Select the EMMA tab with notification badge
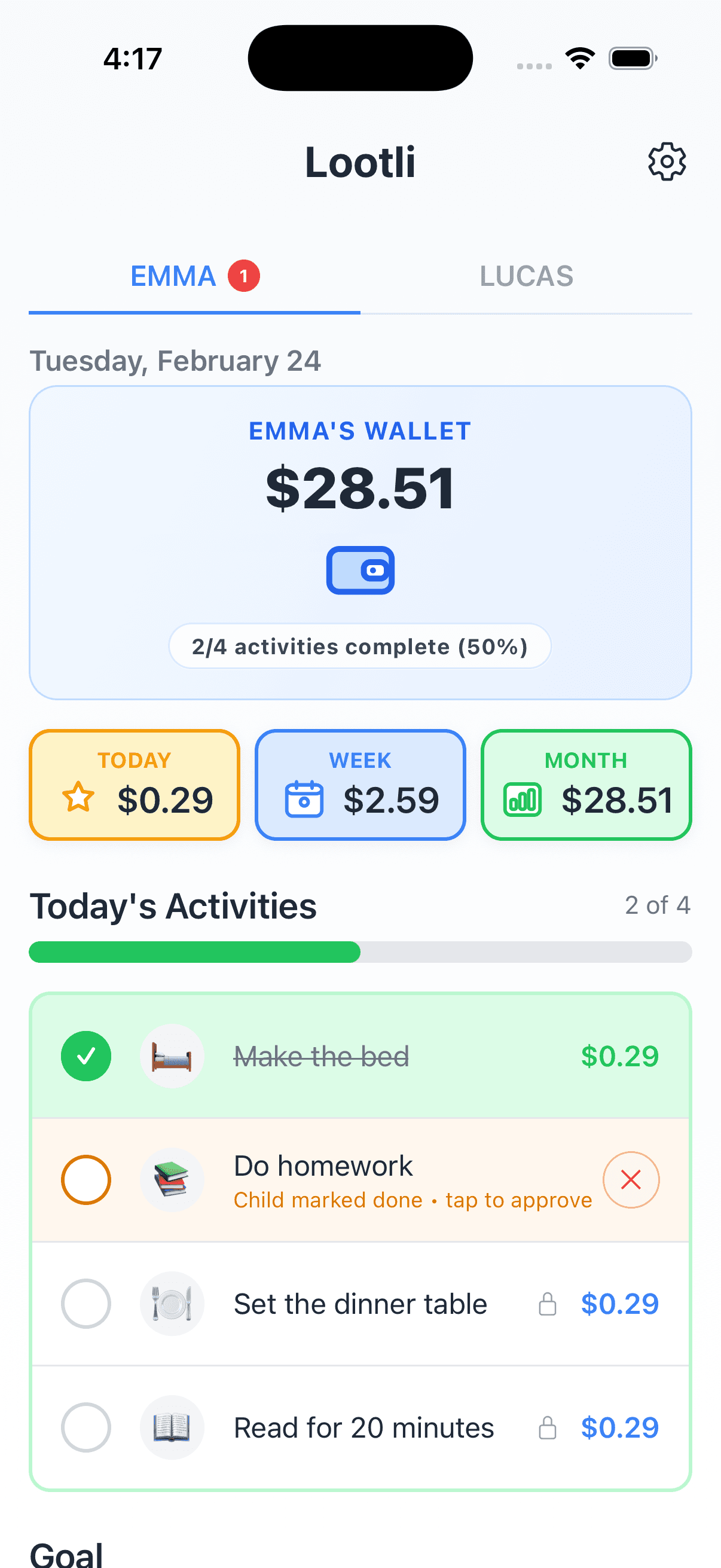 195,276
